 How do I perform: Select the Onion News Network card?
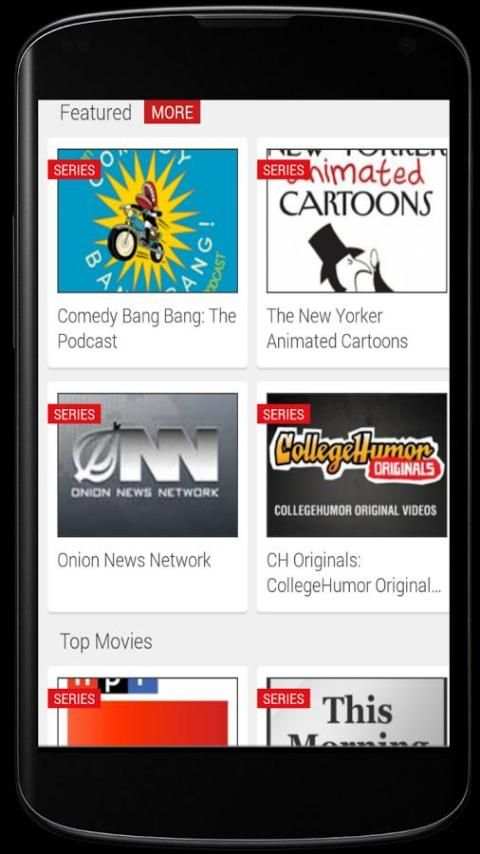click(x=148, y=497)
